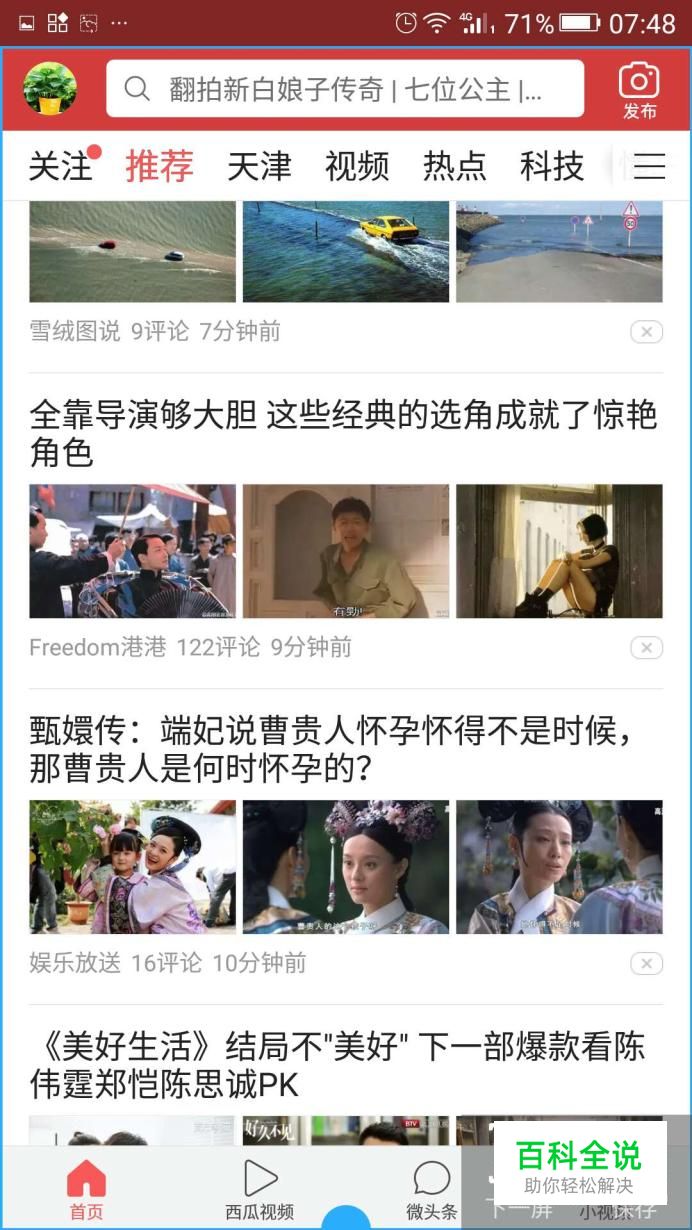This screenshot has width=692, height=1230.
Task: Open the 科技 tab
Action: click(552, 166)
